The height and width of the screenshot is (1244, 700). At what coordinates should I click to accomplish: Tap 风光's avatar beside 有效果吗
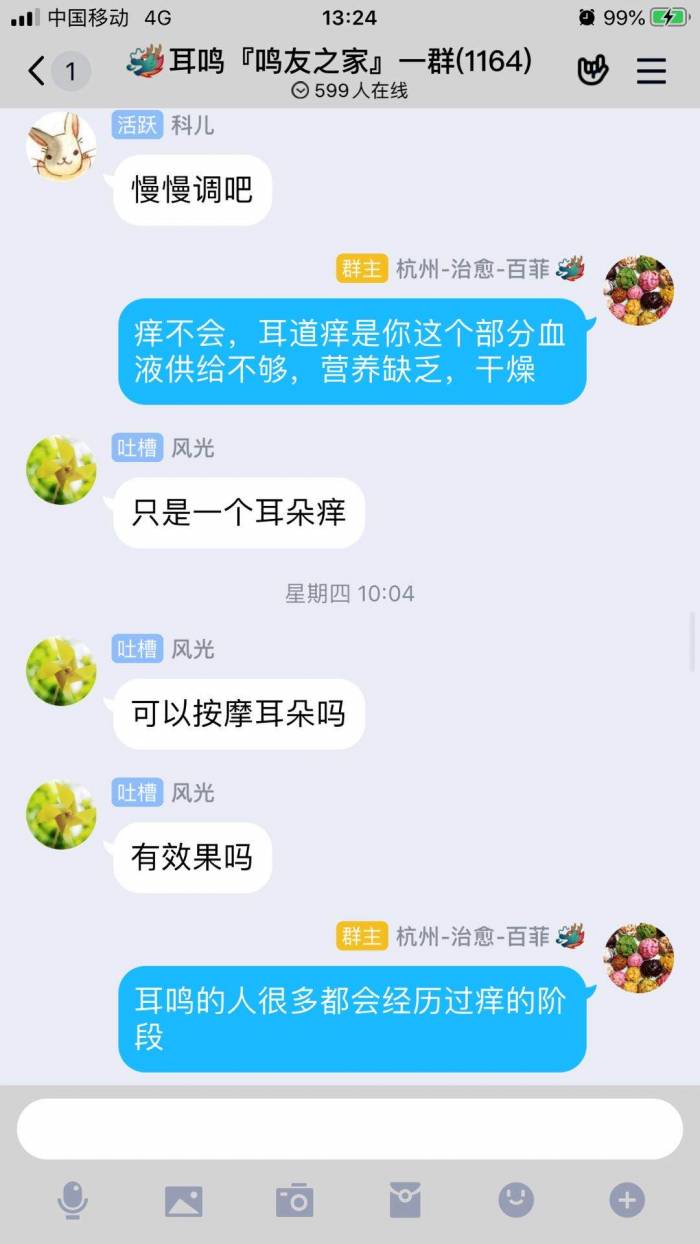[61, 814]
